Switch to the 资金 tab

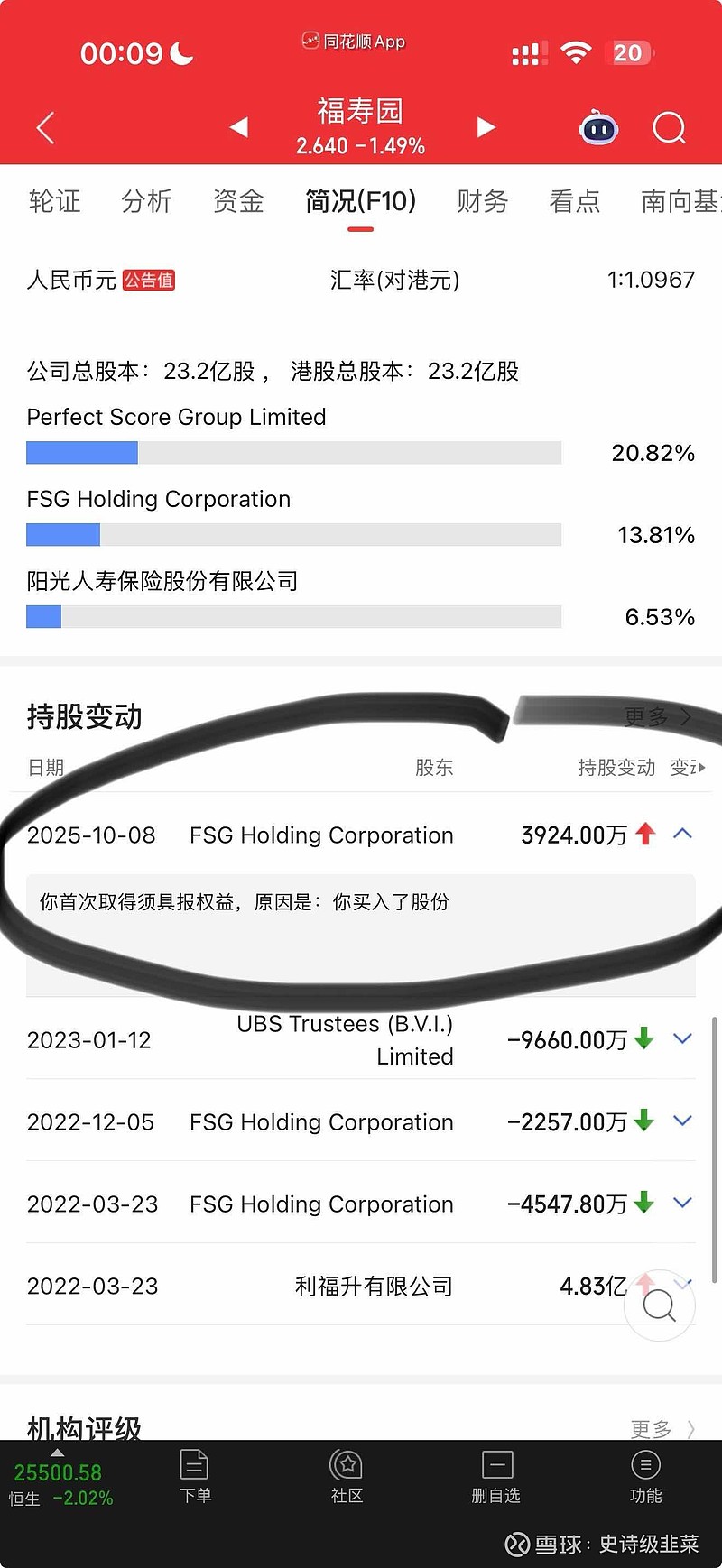[238, 200]
